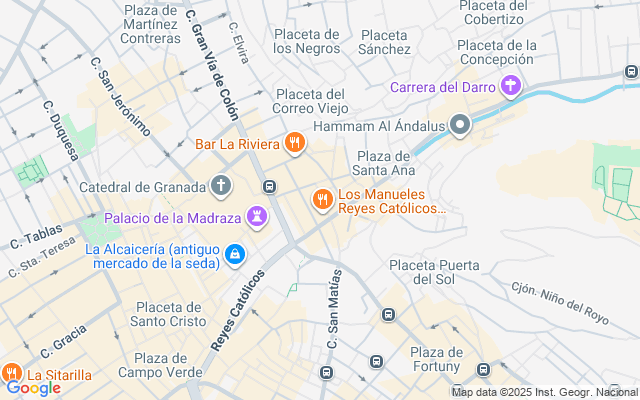This screenshot has width=640, height=400.
Task: Select the Catedral de Granada marker
Action: [221, 186]
